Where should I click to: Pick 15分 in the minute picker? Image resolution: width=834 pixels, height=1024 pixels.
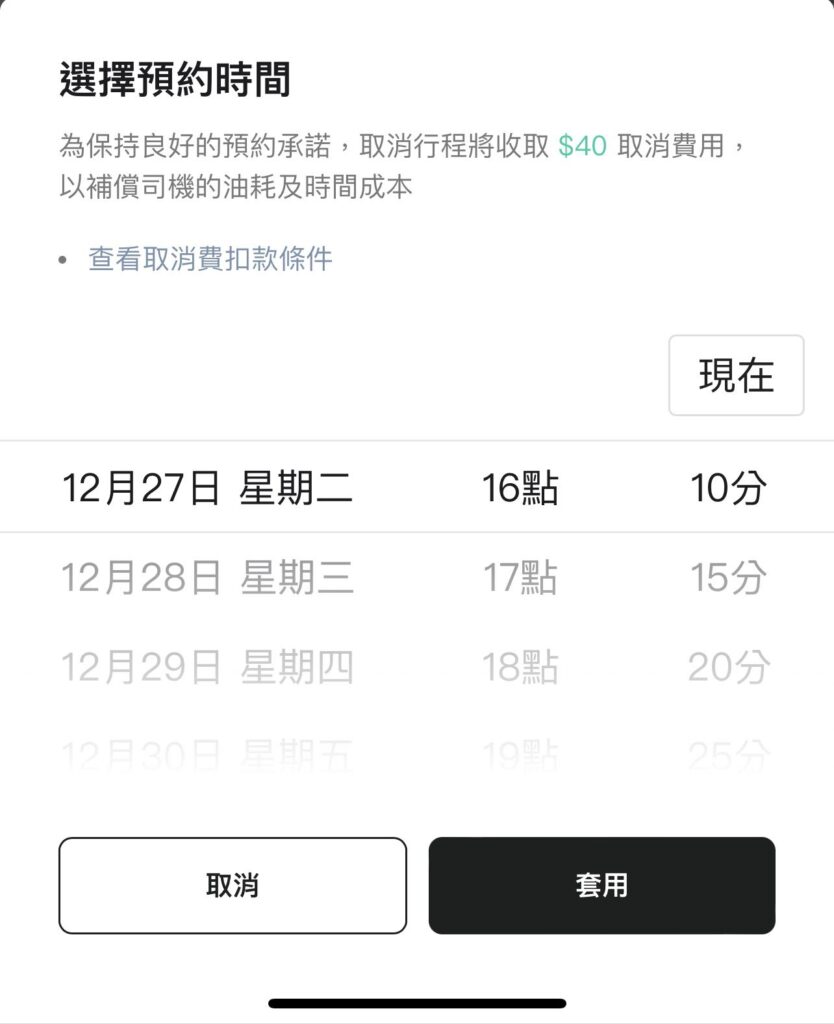[x=728, y=578]
